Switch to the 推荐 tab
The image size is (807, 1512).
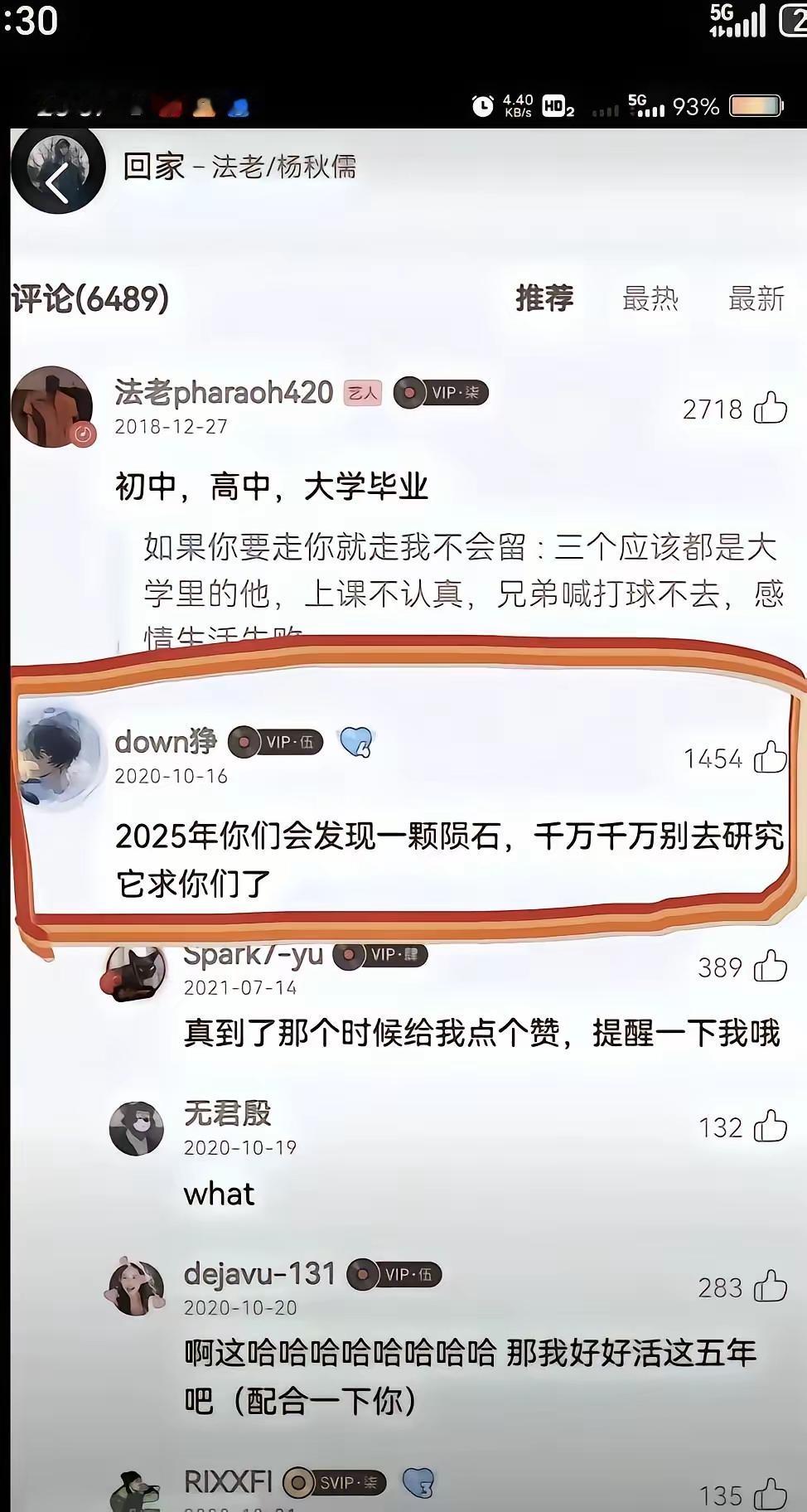[x=544, y=298]
